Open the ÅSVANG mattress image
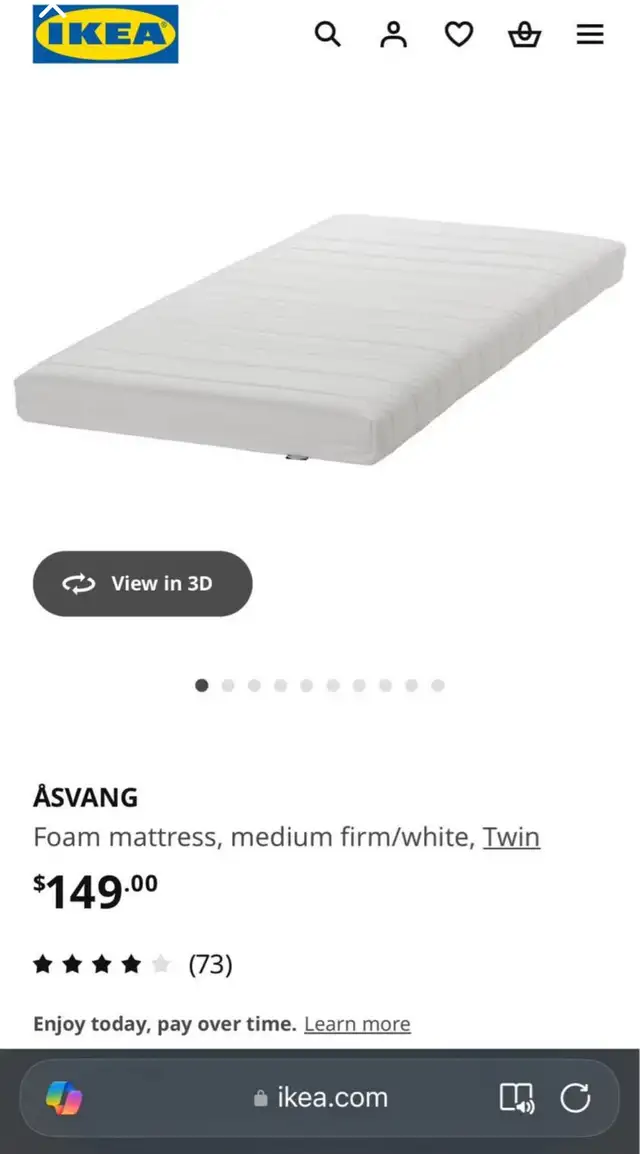The height and width of the screenshot is (1154, 640). point(320,339)
